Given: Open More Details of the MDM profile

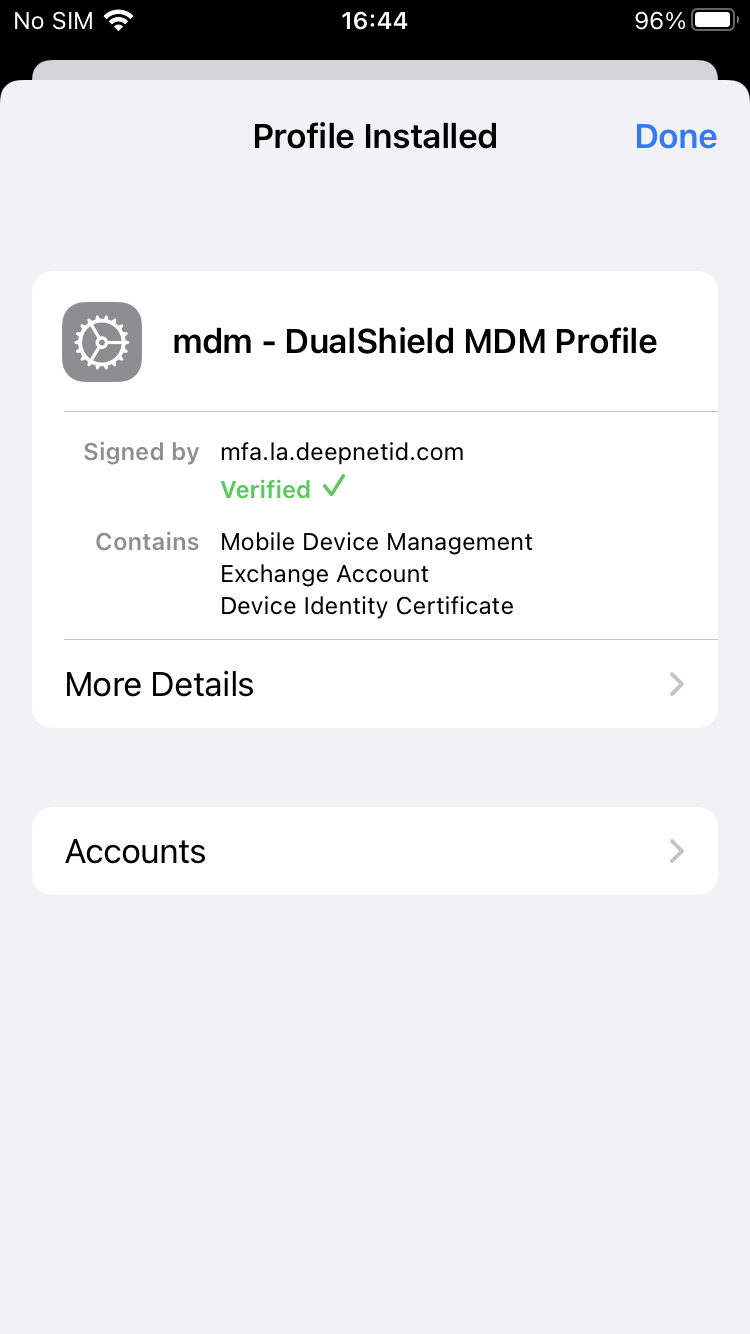Looking at the screenshot, I should (374, 684).
